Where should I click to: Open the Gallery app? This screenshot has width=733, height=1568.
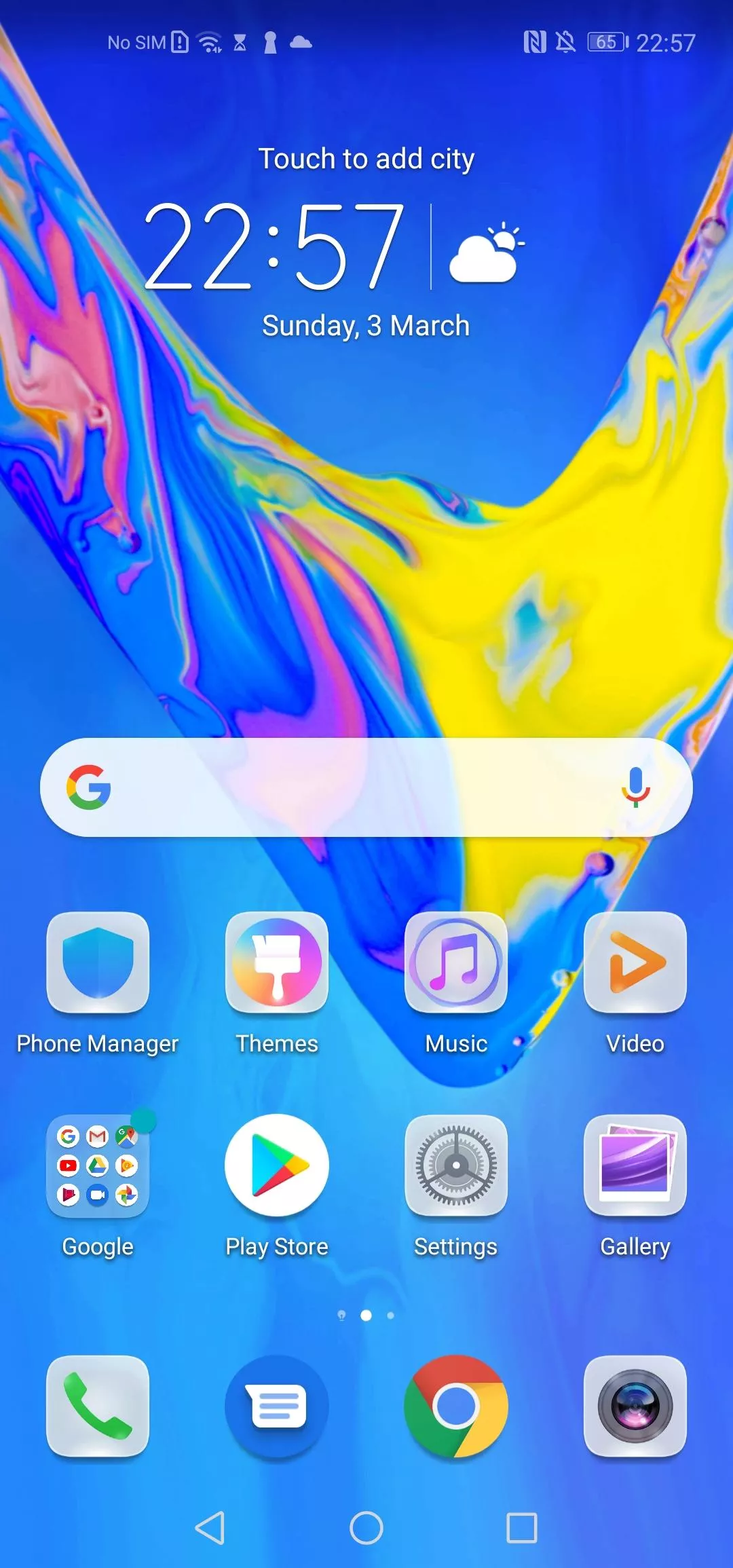pyautogui.click(x=635, y=1165)
